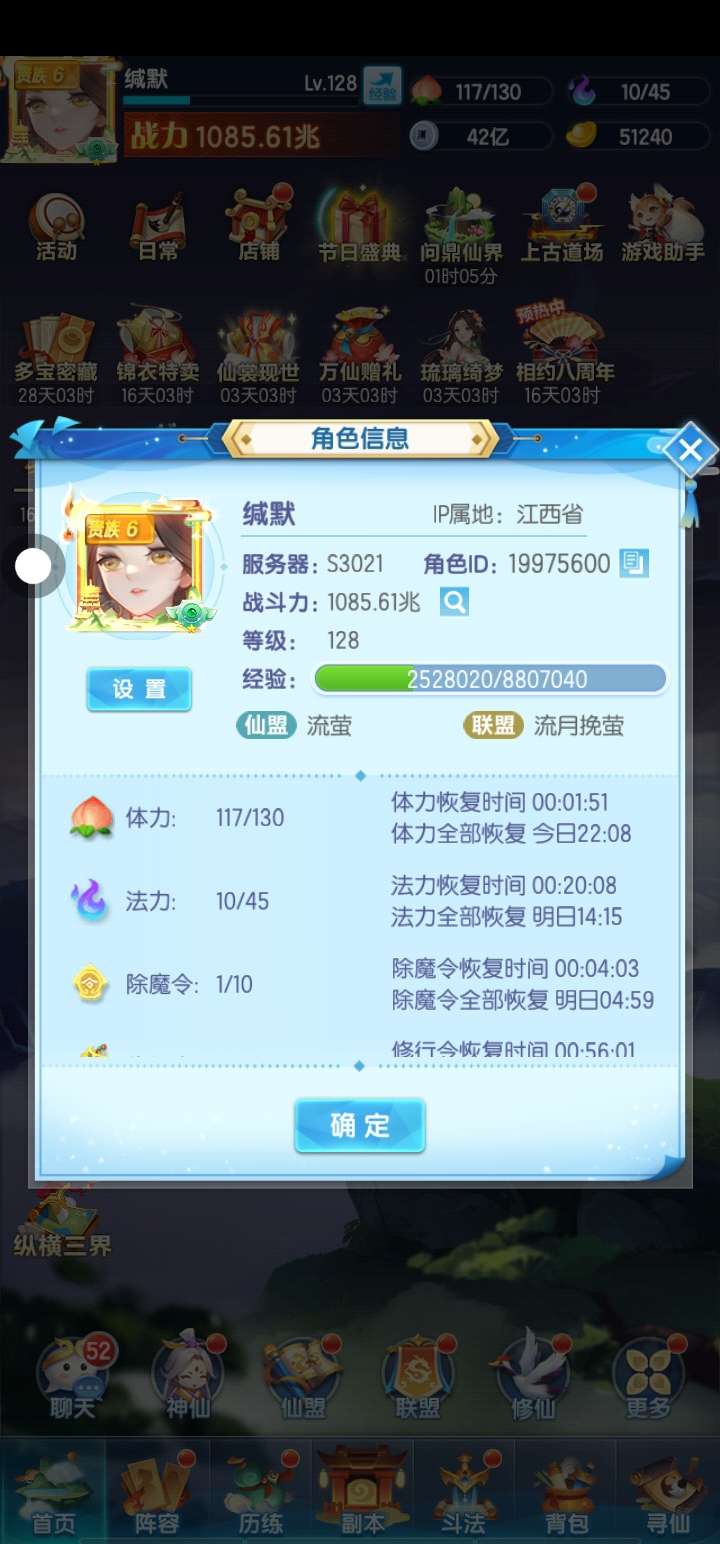The image size is (720, 1544).
Task: Copy the 角色ID number
Action: tap(634, 563)
